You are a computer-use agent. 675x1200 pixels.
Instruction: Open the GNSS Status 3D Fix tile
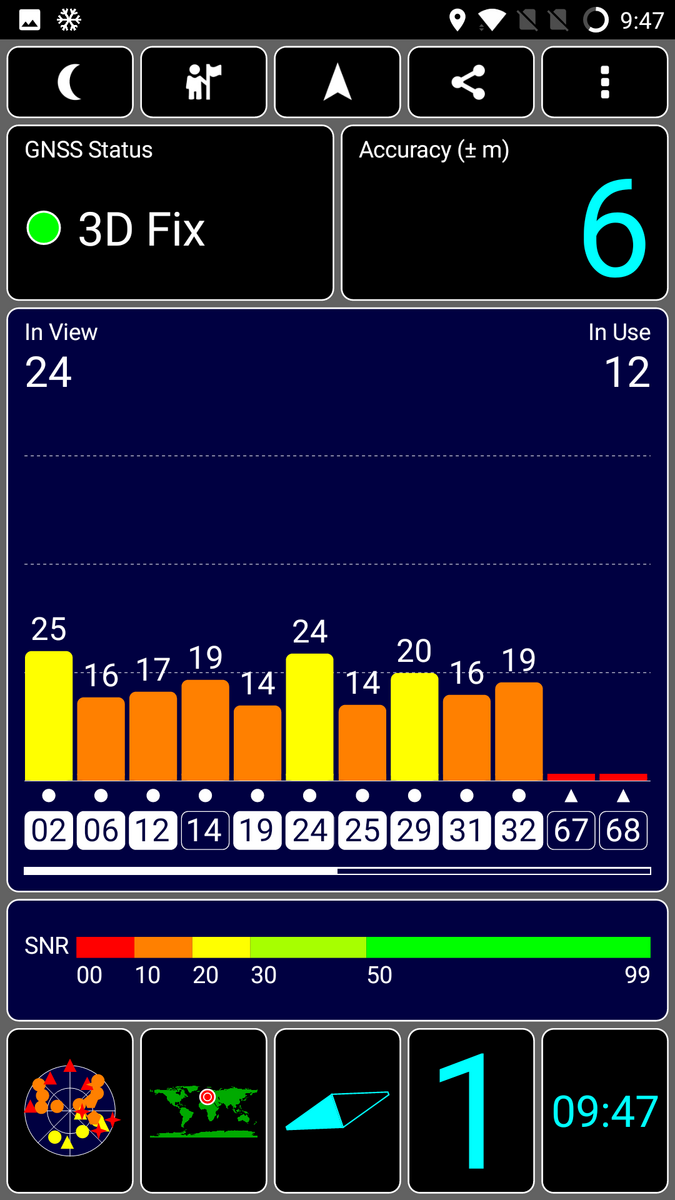point(170,212)
